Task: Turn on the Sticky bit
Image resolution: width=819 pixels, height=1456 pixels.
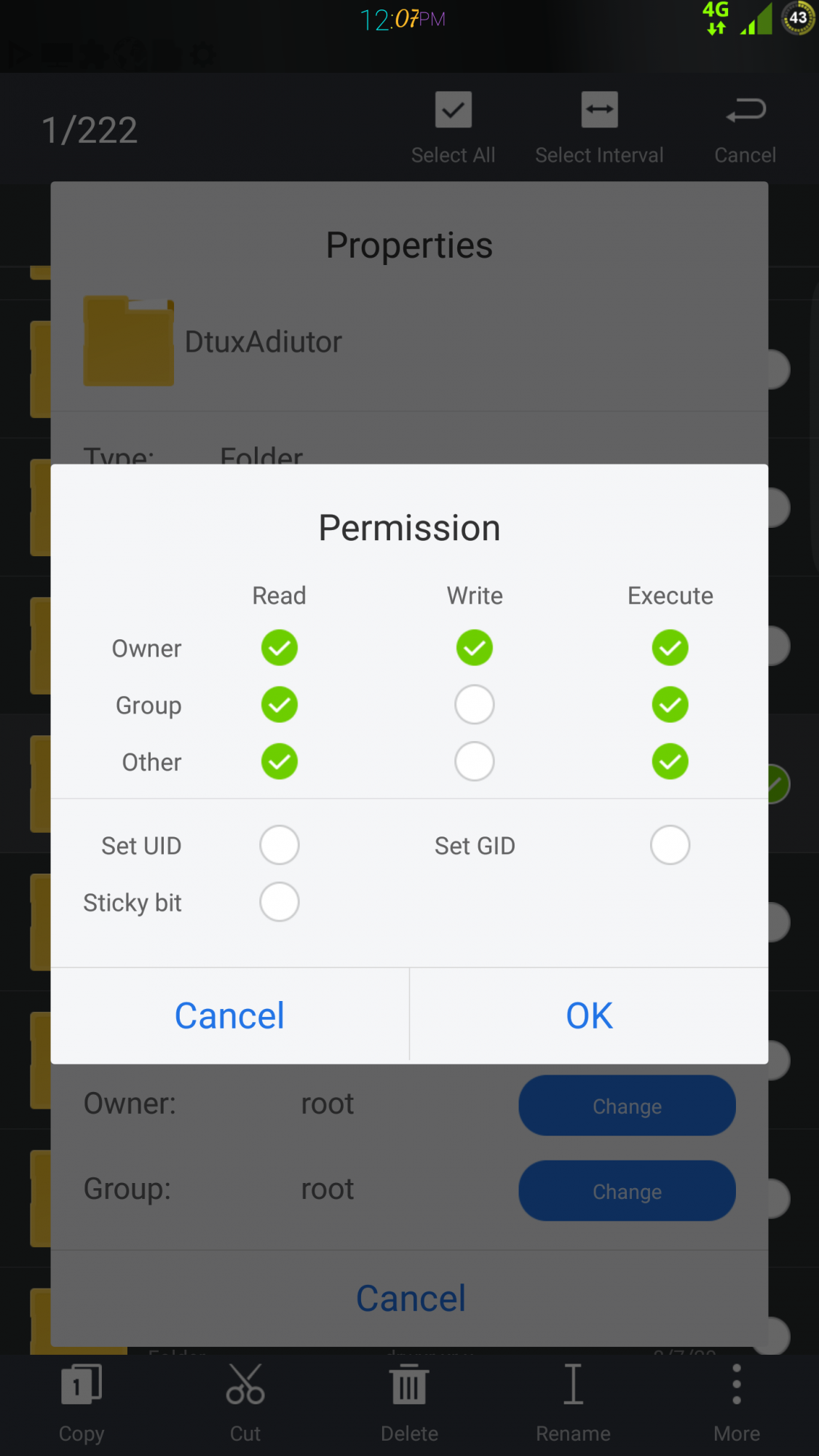Action: pyautogui.click(x=280, y=902)
